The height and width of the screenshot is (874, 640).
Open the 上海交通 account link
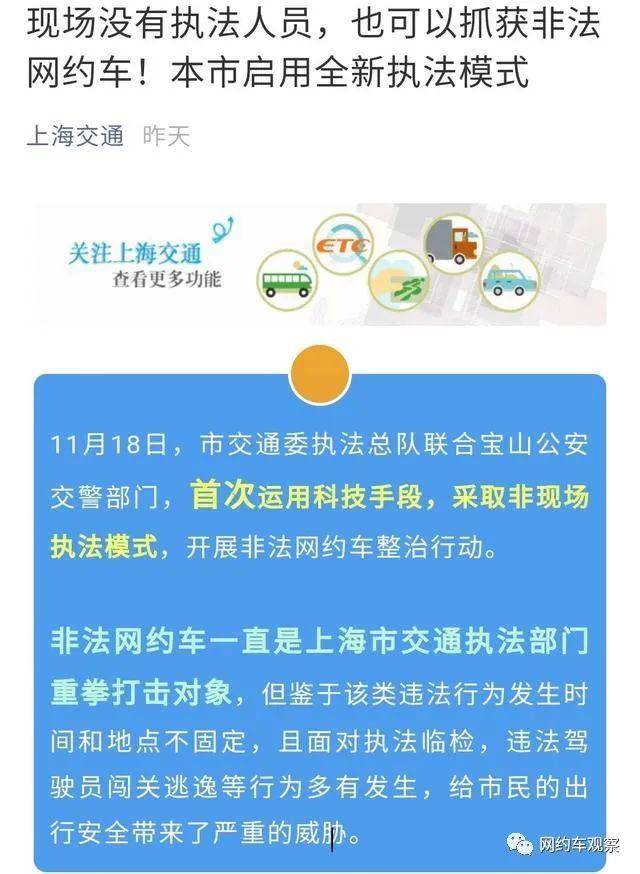(x=74, y=136)
